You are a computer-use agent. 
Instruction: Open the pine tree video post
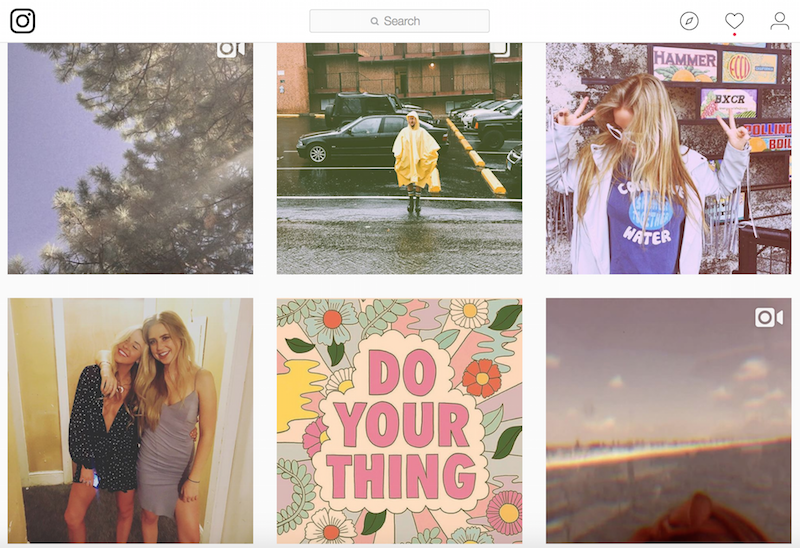130,158
